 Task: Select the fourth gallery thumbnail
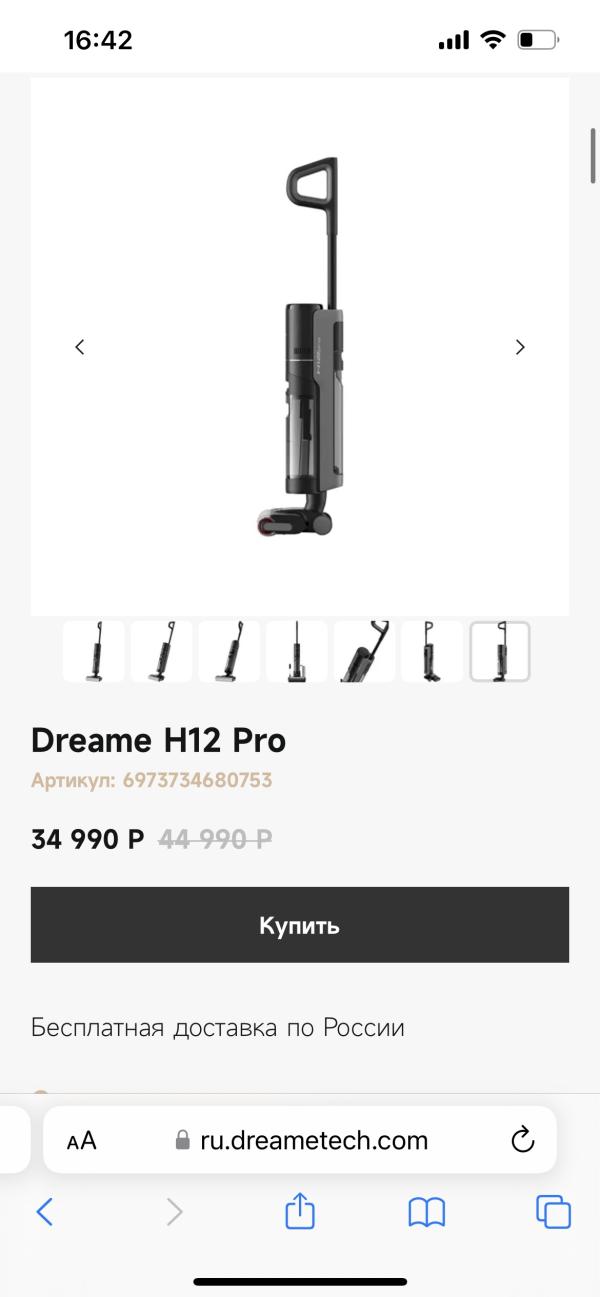point(297,652)
